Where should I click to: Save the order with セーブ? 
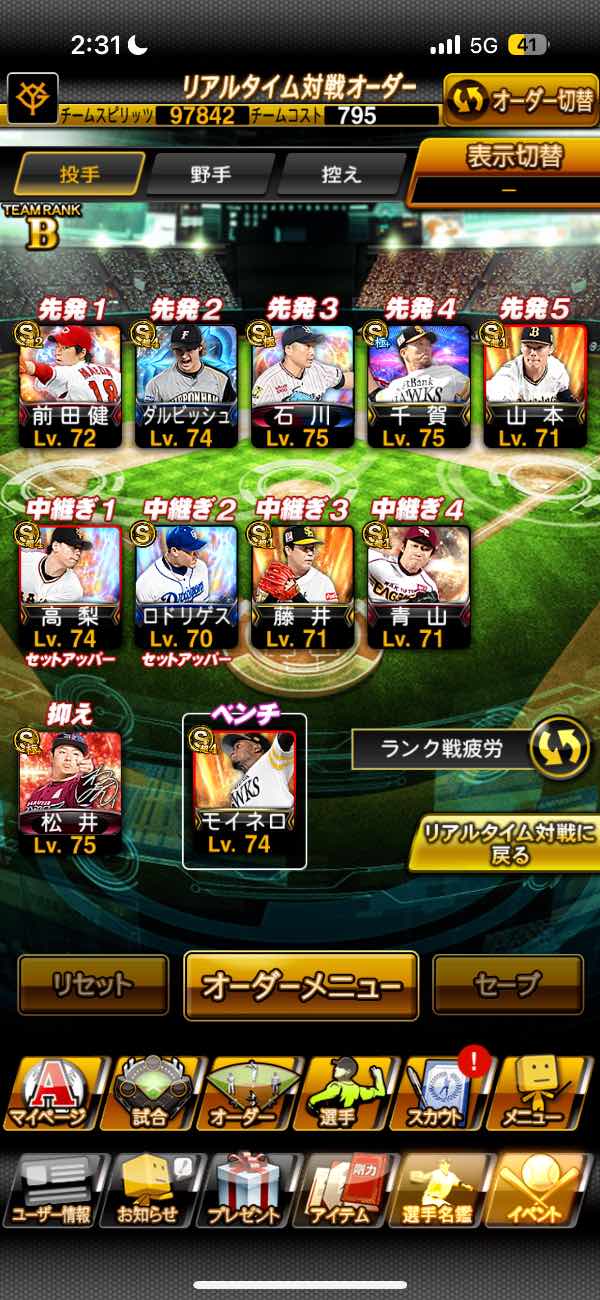click(x=508, y=985)
